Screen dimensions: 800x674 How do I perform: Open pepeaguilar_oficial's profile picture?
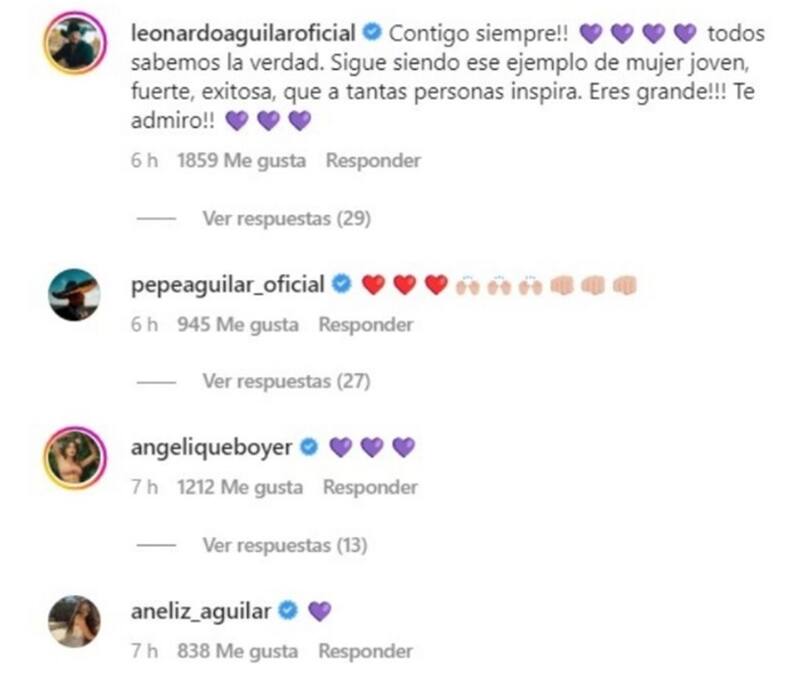pos(75,296)
